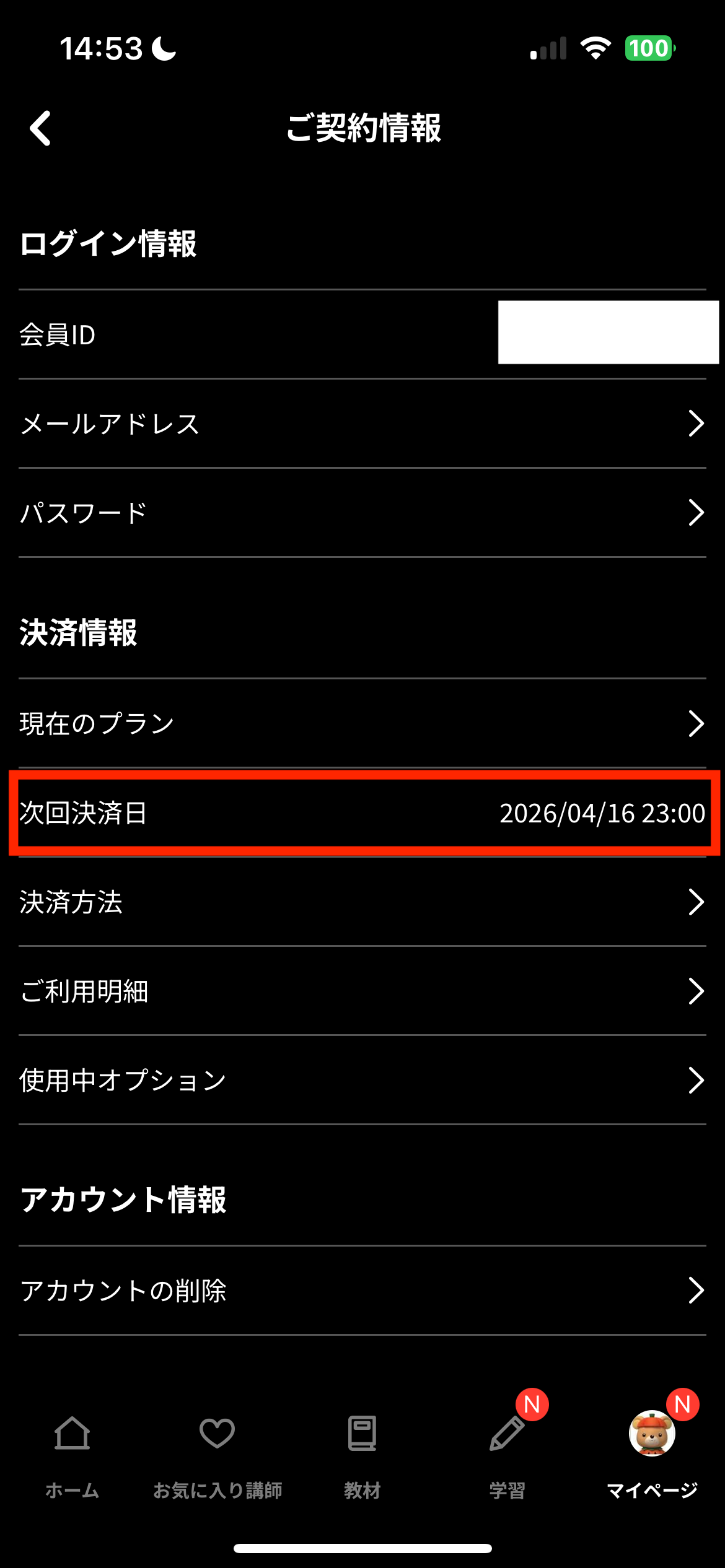Image resolution: width=725 pixels, height=1568 pixels.
Task: Open ご利用明細
Action: click(362, 991)
